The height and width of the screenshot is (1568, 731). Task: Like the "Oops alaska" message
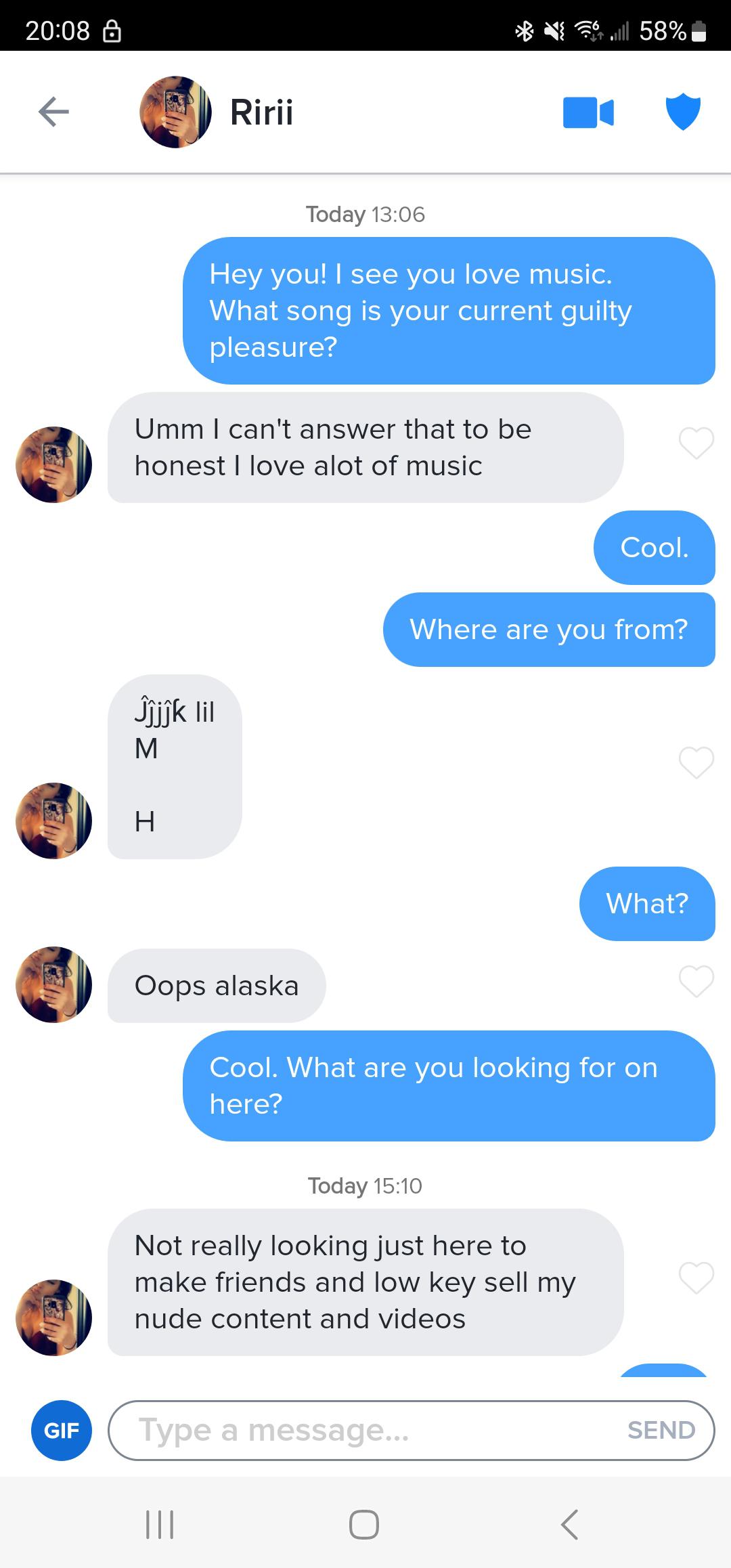click(x=696, y=982)
